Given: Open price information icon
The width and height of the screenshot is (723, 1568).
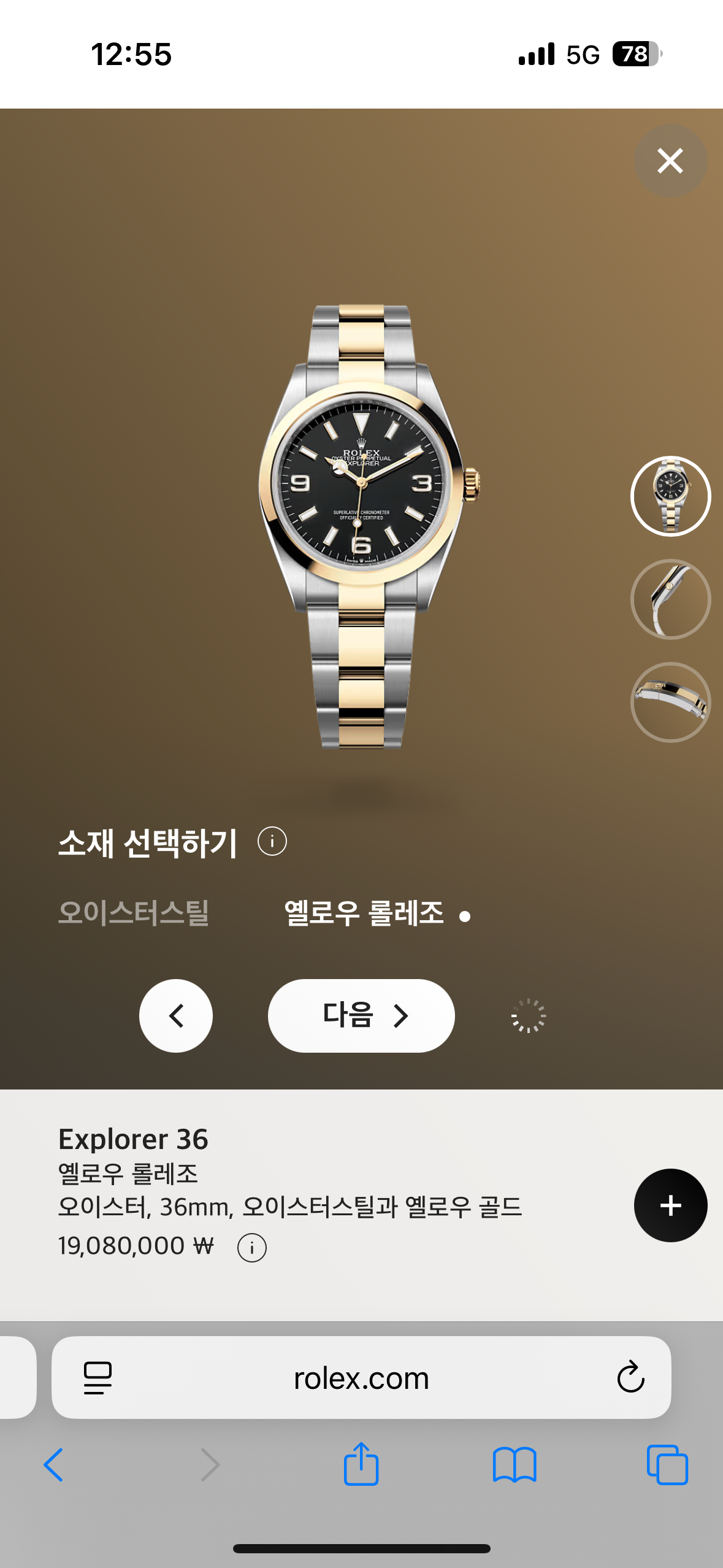Looking at the screenshot, I should click(x=251, y=1248).
